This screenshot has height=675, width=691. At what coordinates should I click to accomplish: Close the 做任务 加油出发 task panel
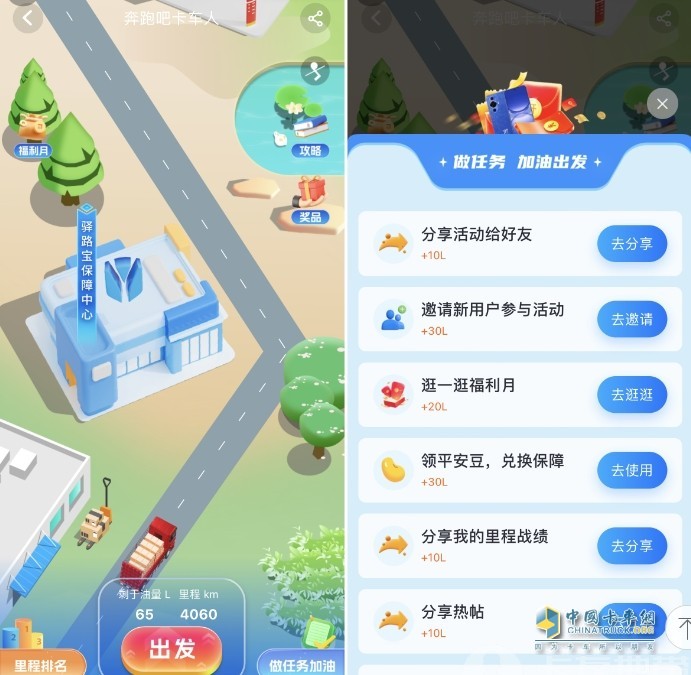(662, 103)
